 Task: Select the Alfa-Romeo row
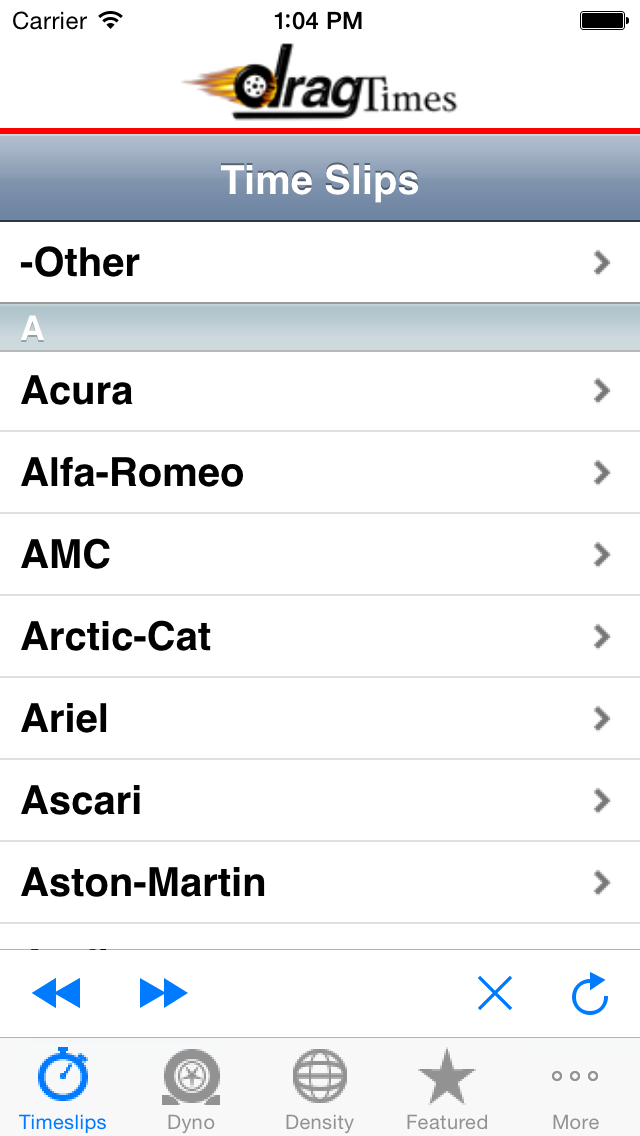[x=320, y=473]
